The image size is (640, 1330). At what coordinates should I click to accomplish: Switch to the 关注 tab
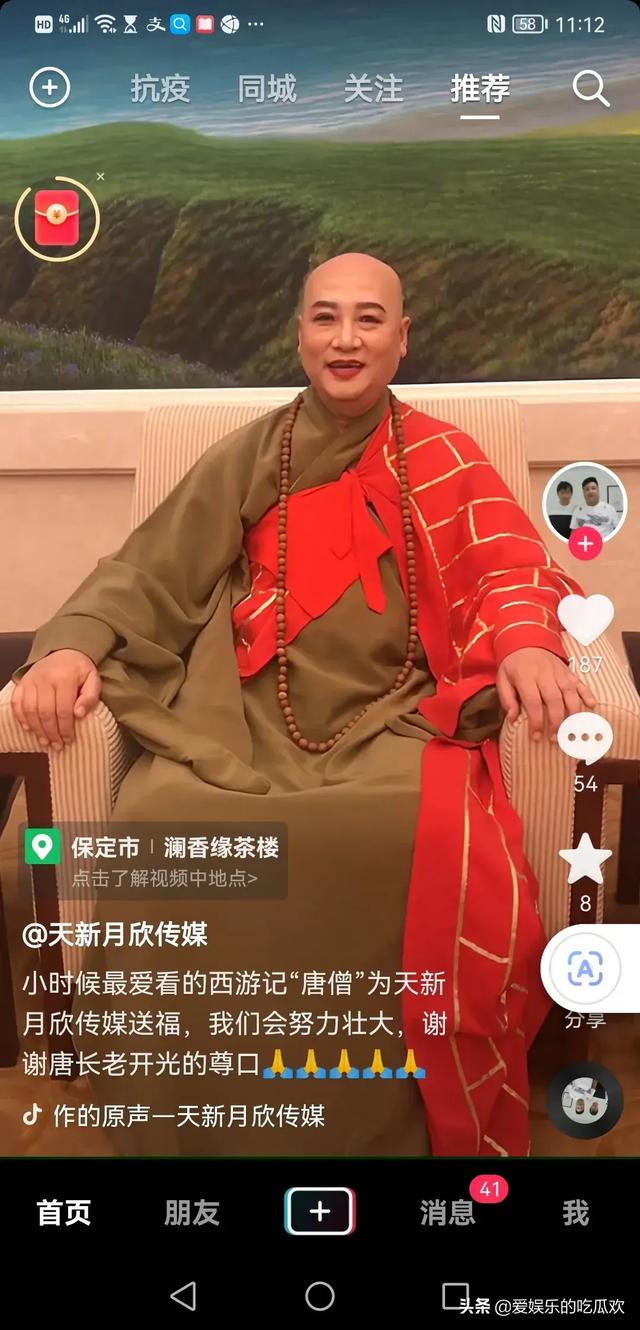click(x=373, y=89)
